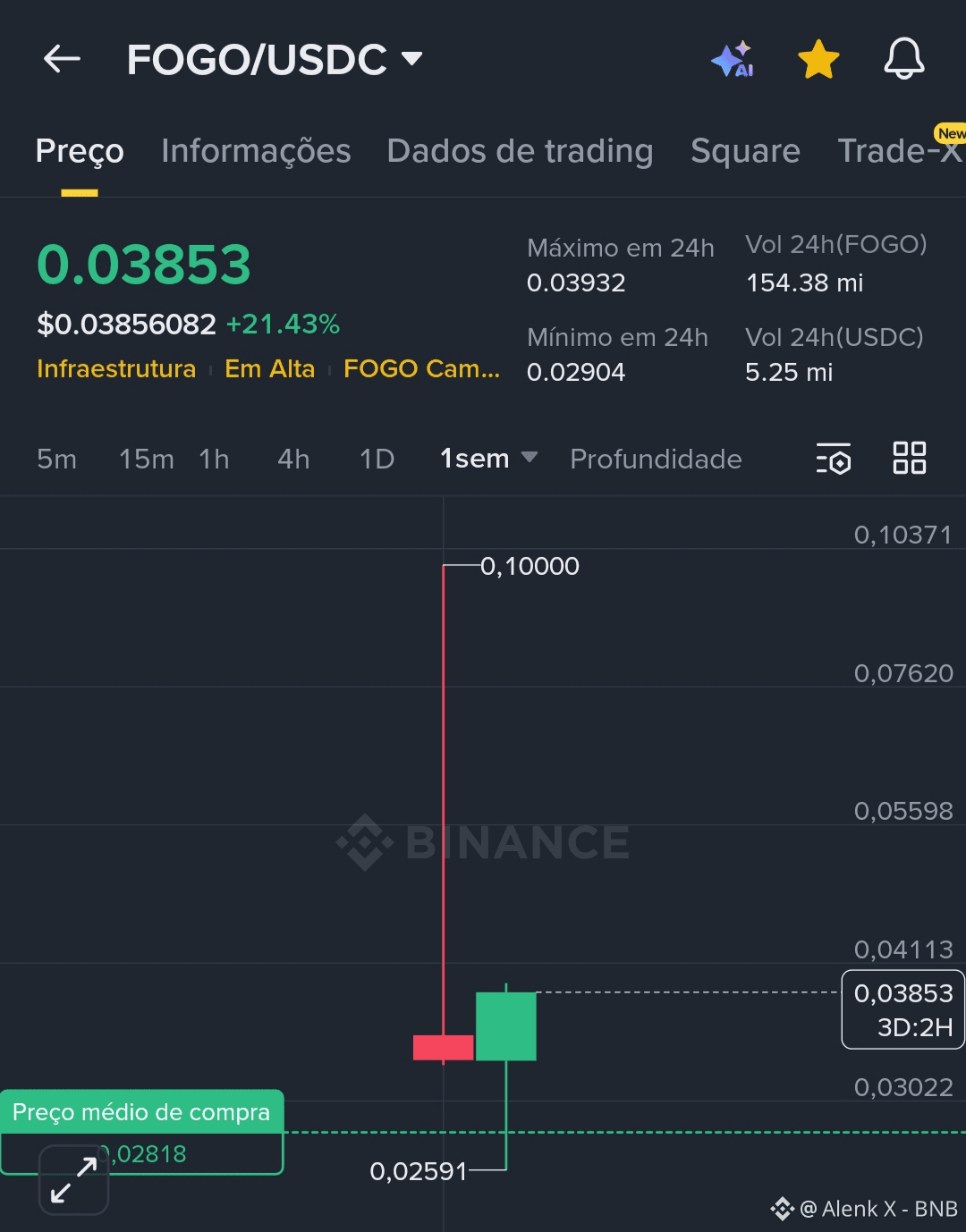Open the Square tab
This screenshot has height=1232, width=966.
click(x=745, y=151)
